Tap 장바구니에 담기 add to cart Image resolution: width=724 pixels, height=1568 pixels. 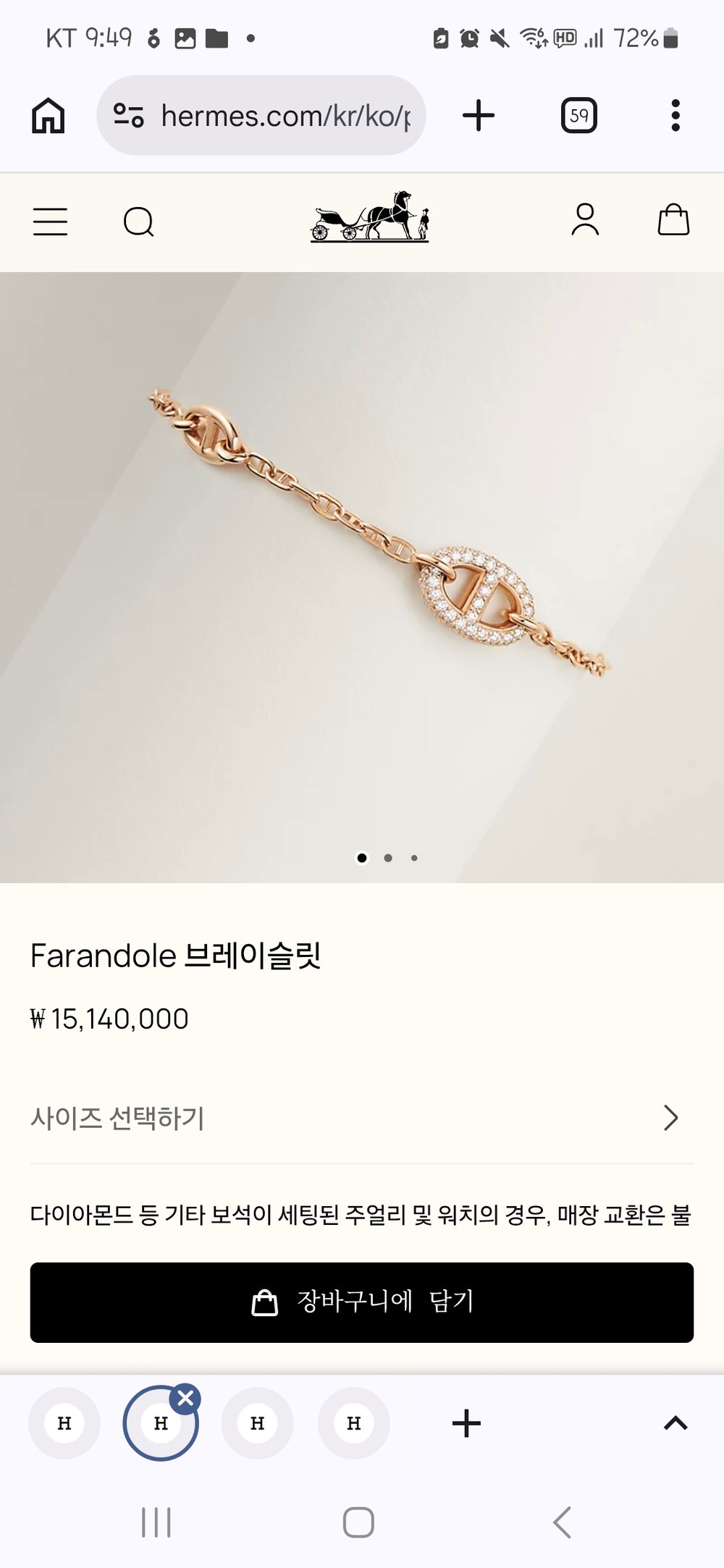(362, 1302)
